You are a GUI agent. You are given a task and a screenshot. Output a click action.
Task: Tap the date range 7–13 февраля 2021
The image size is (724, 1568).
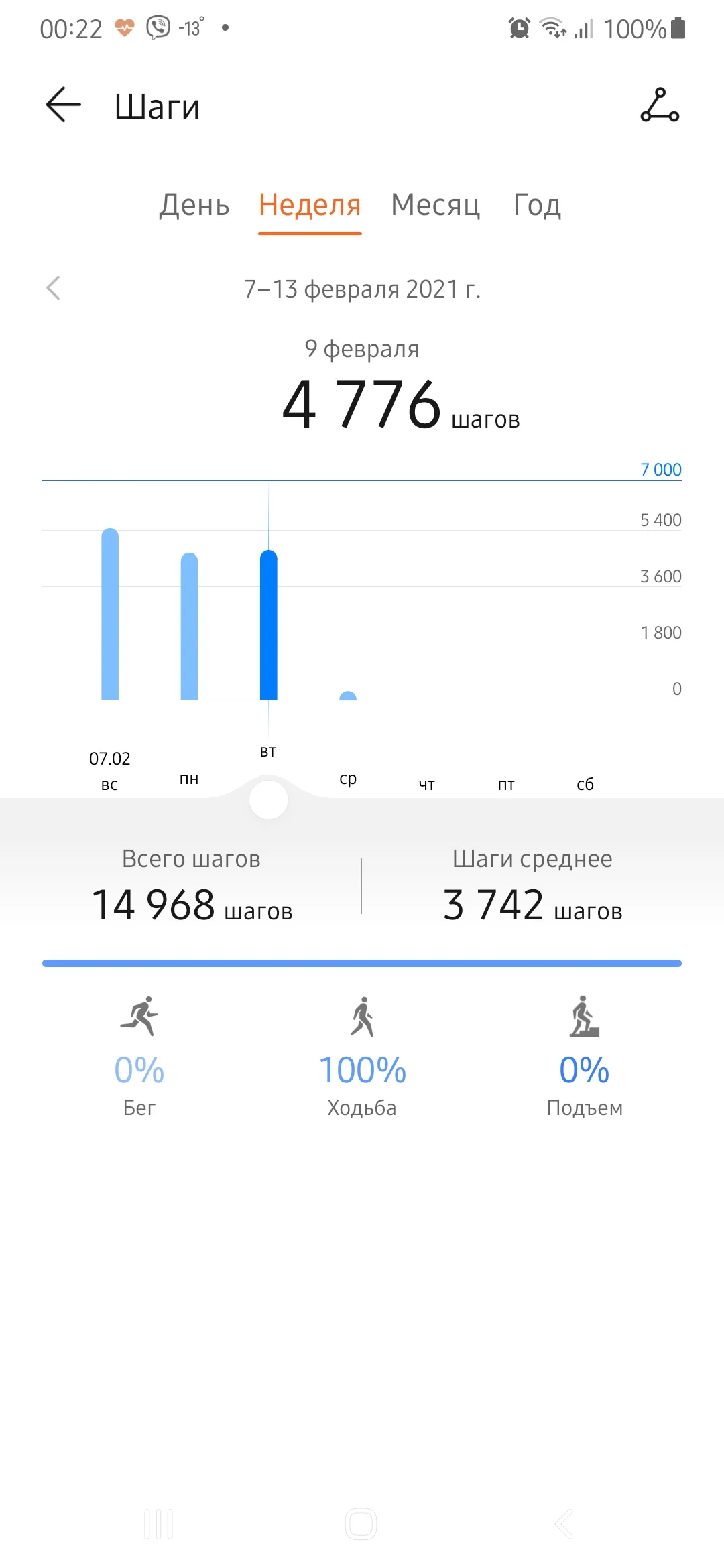pos(362,288)
